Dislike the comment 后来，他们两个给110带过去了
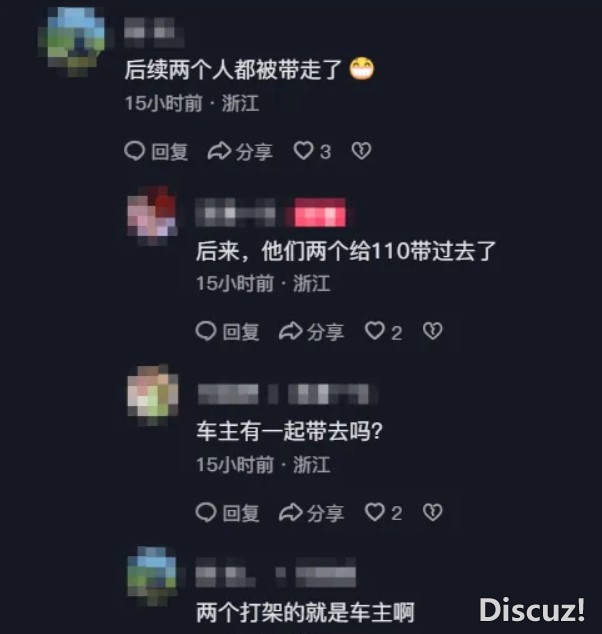The width and height of the screenshot is (602, 634). pos(432,331)
